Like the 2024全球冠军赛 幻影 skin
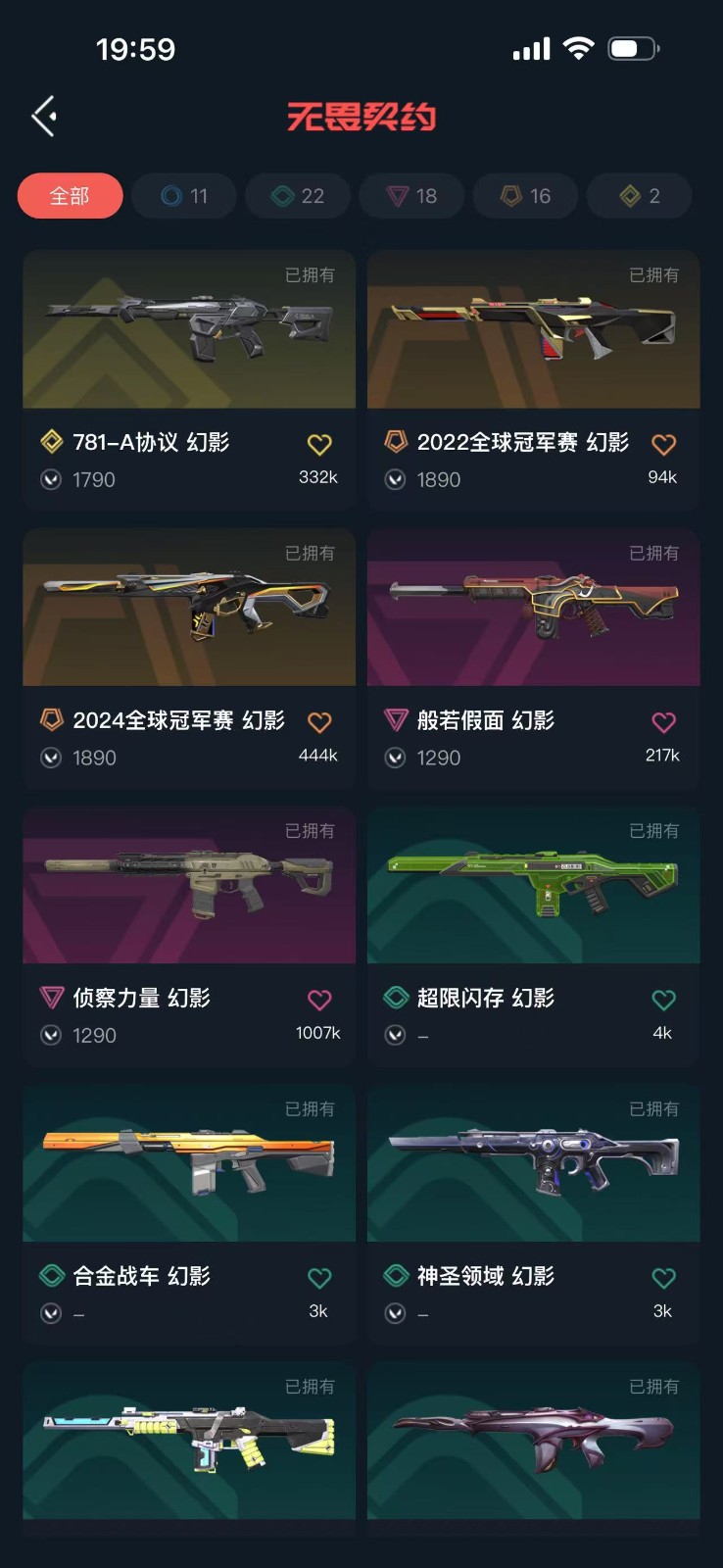This screenshot has width=723, height=1568. coord(319,723)
